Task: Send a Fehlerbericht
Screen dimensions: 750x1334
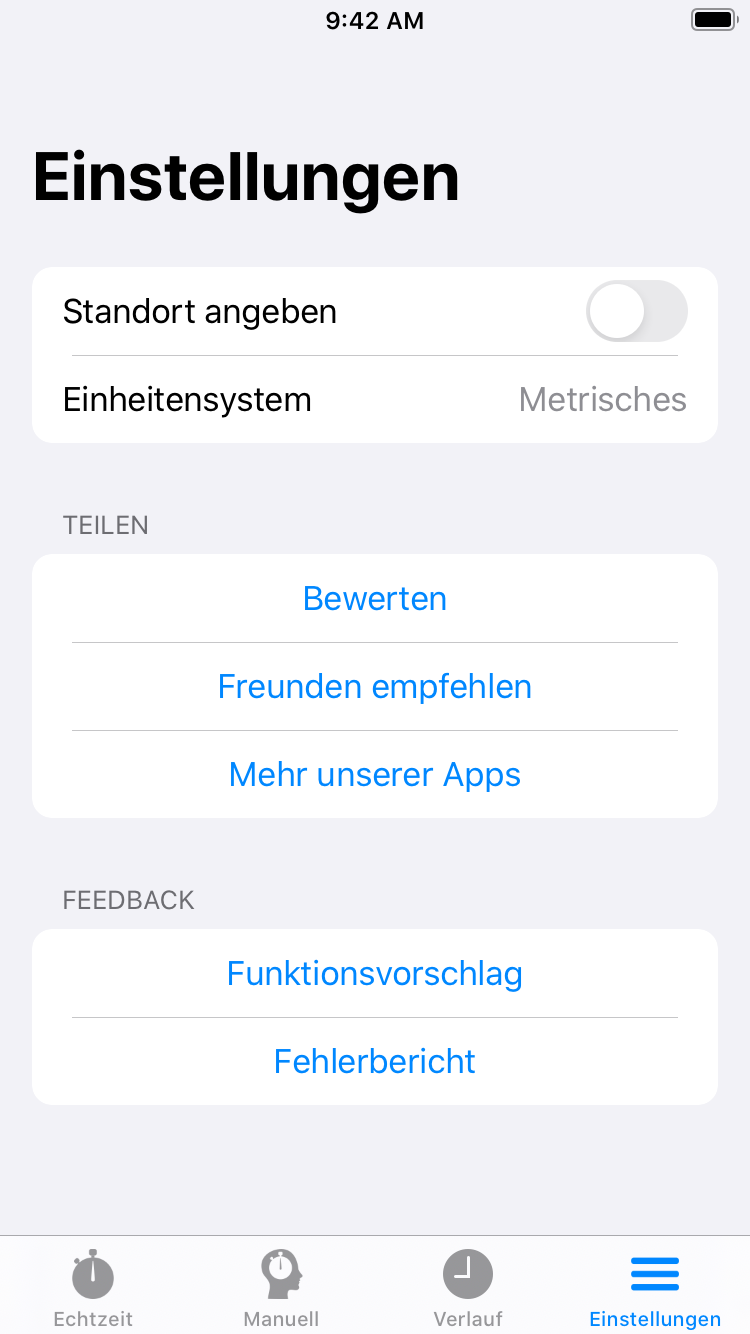Action: [375, 1061]
